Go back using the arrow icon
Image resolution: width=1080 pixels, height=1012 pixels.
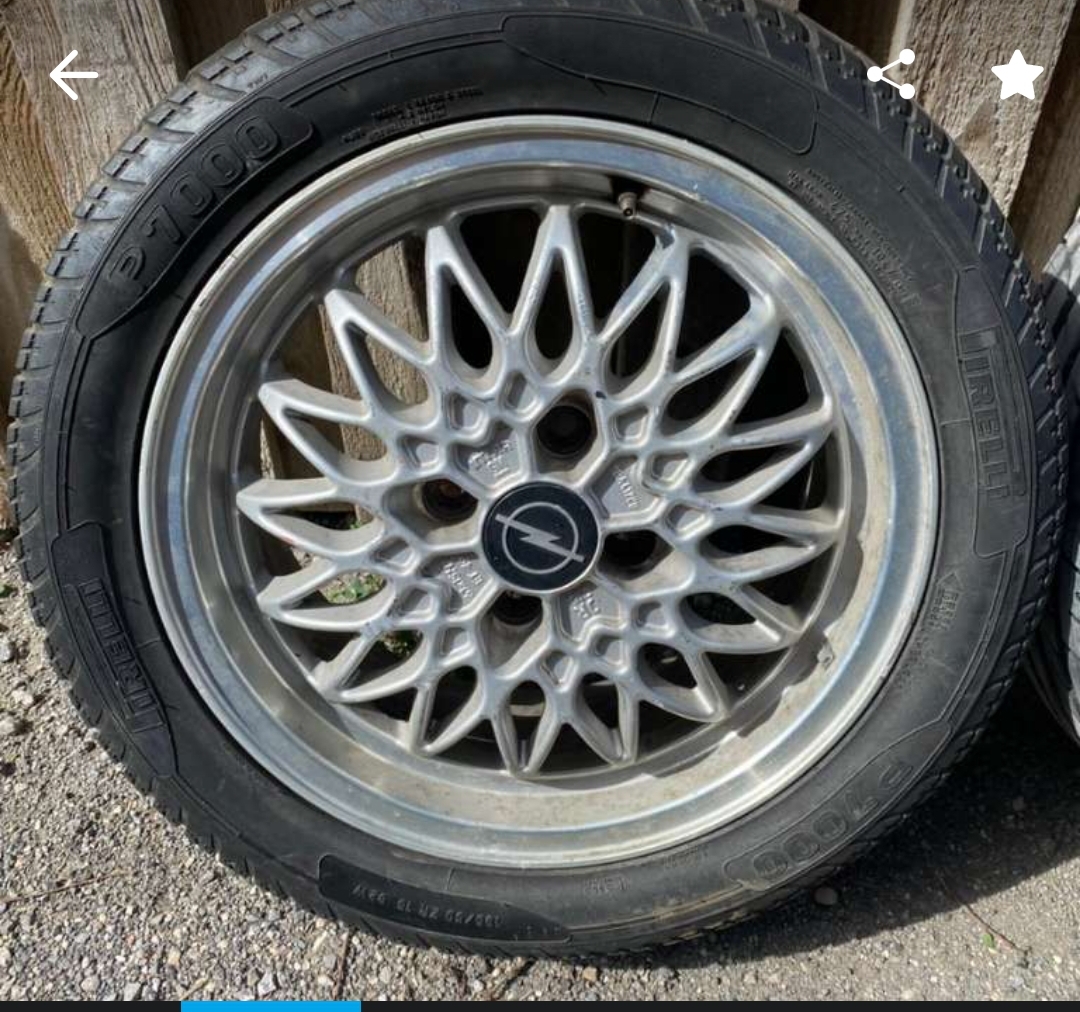tap(73, 76)
